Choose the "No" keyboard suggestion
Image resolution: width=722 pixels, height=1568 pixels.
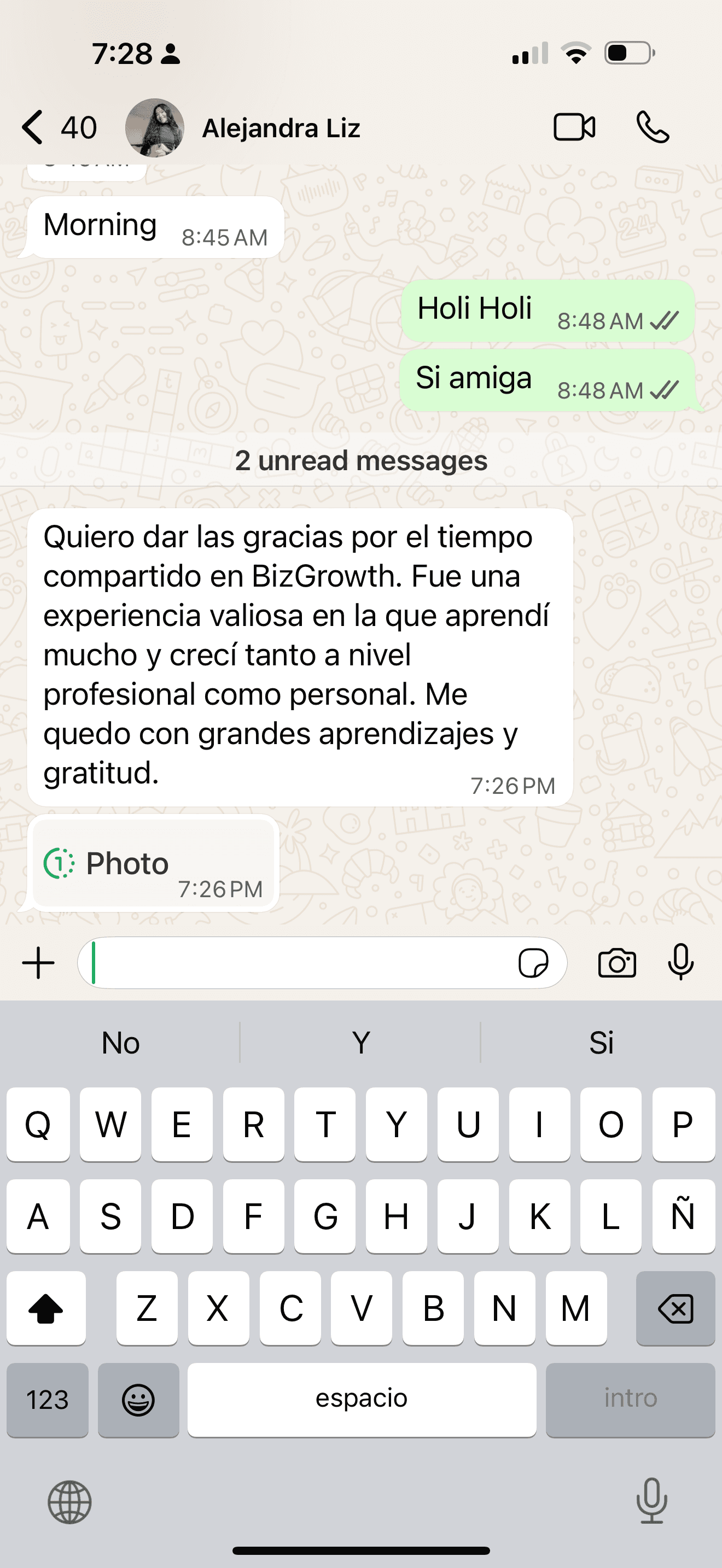coord(120,1043)
